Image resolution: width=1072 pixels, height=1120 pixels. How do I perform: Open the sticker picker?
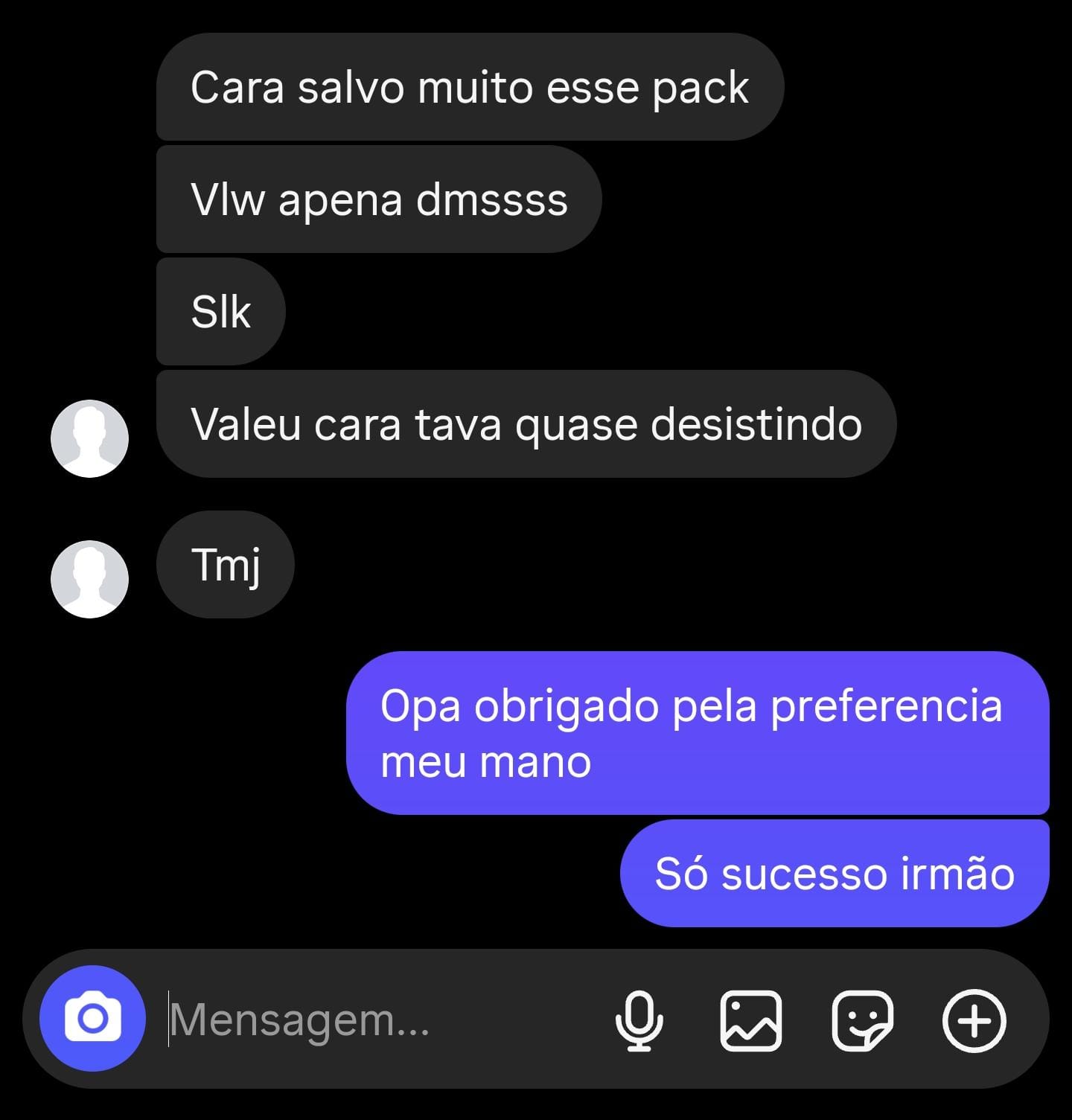862,1020
